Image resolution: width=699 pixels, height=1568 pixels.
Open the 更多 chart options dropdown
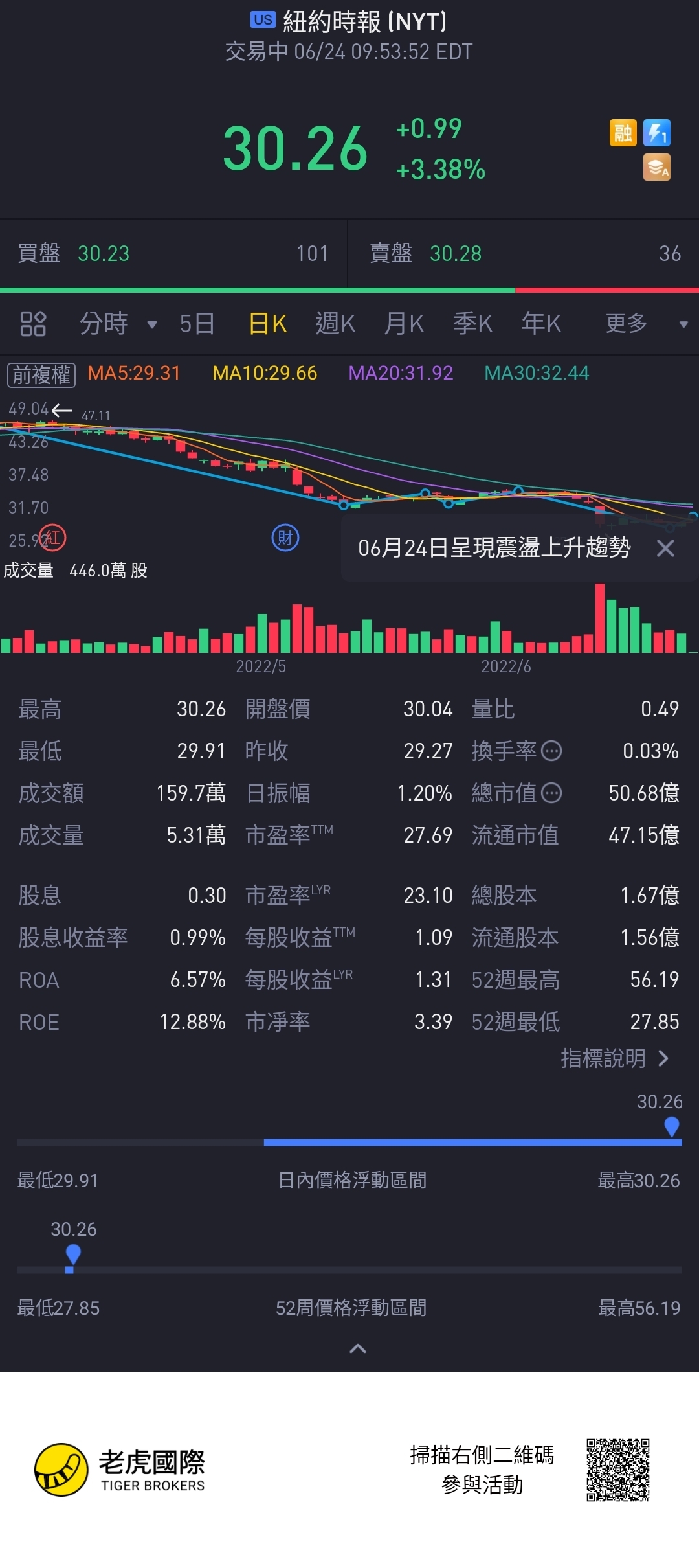(644, 324)
